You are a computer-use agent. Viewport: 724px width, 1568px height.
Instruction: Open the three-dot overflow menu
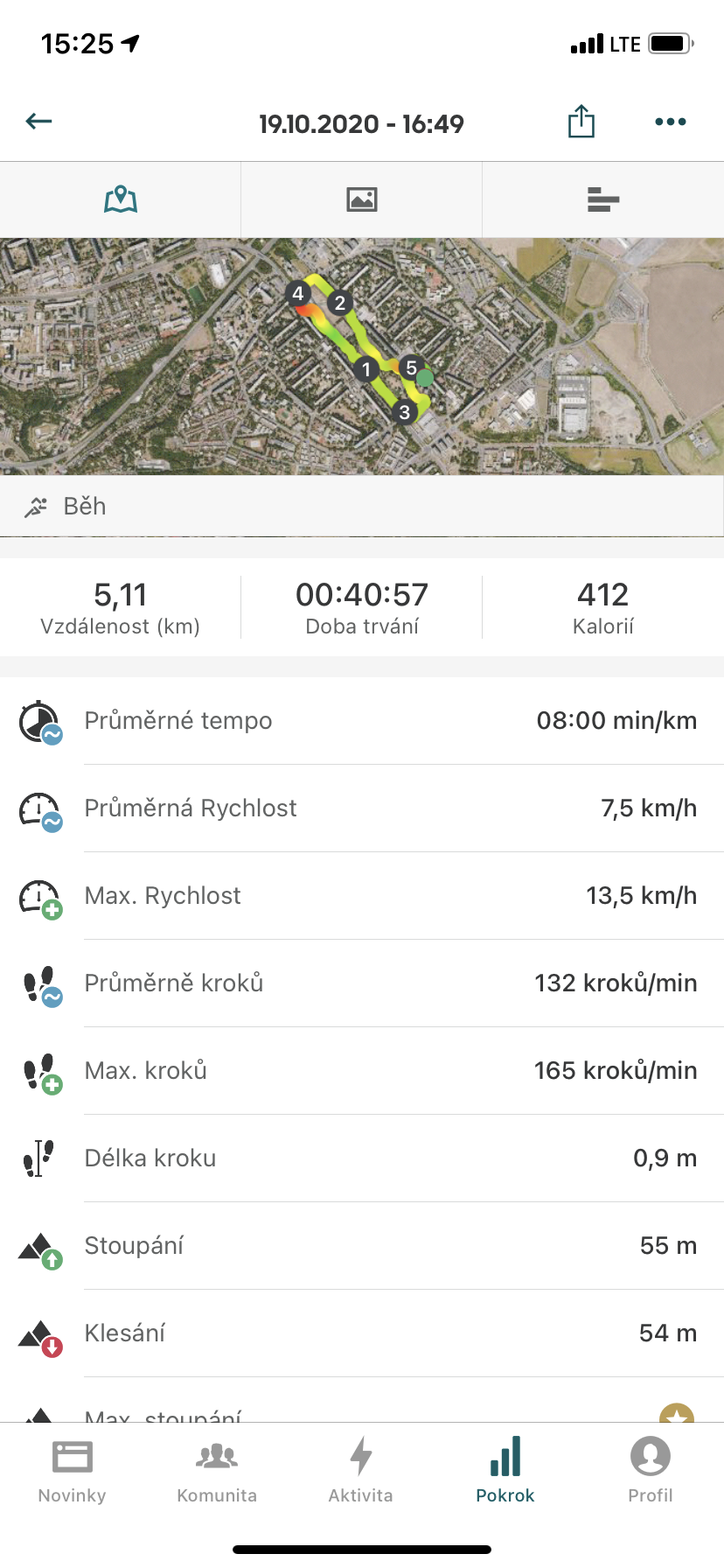pos(671,122)
